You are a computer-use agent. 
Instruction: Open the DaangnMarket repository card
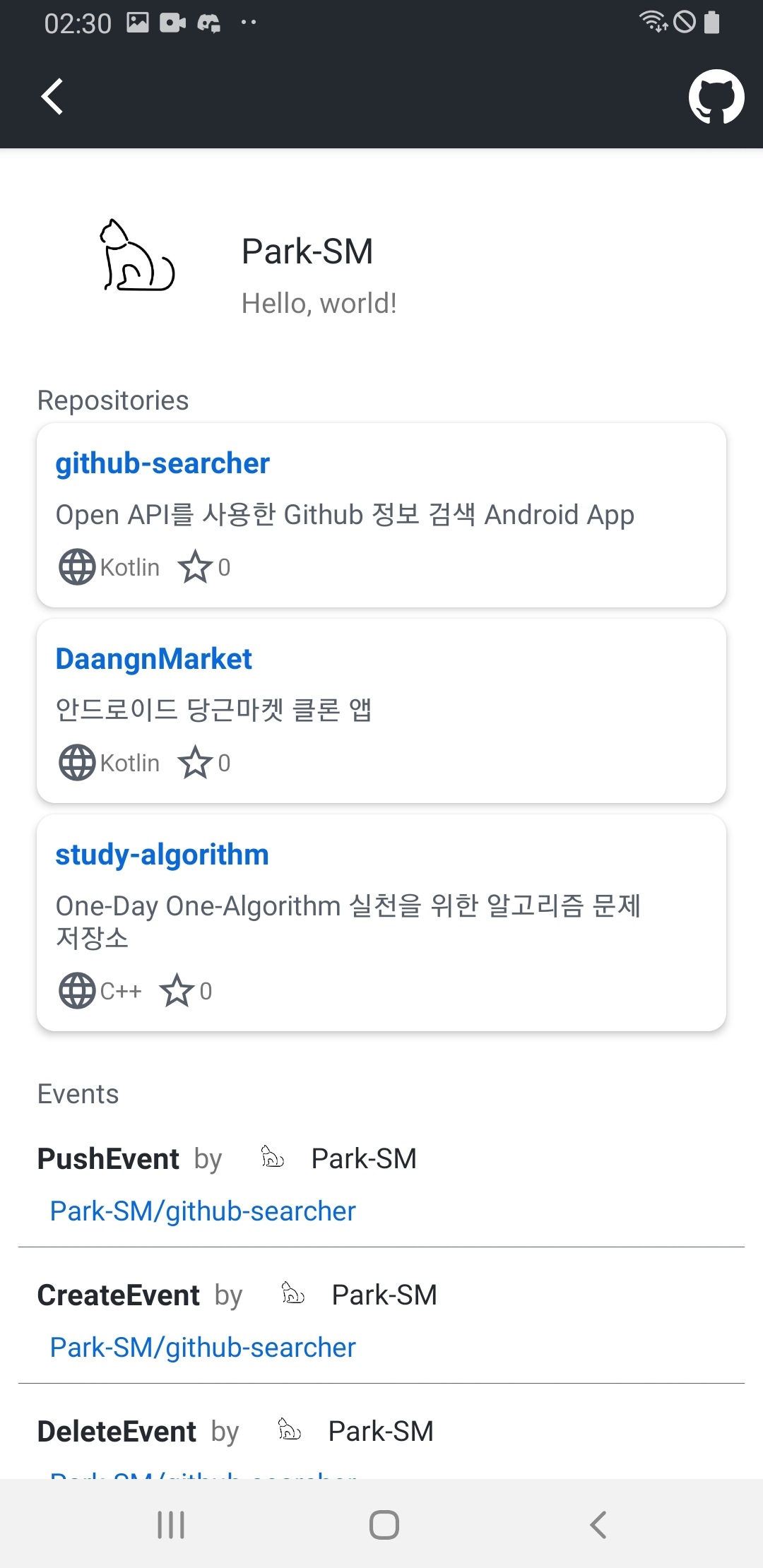point(381,711)
